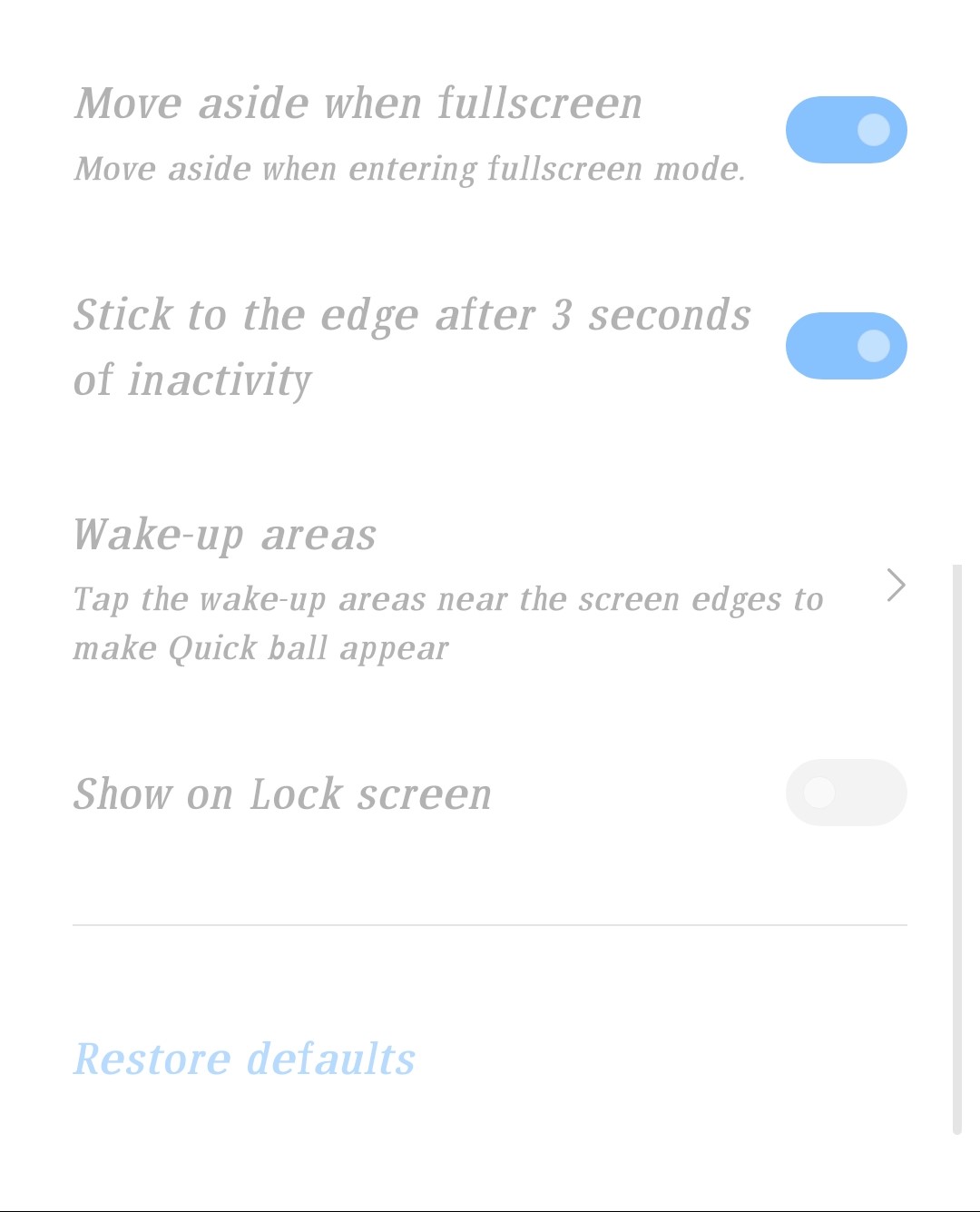Turn off Stick to the edge toggle
This screenshot has height=1212, width=980.
point(846,346)
